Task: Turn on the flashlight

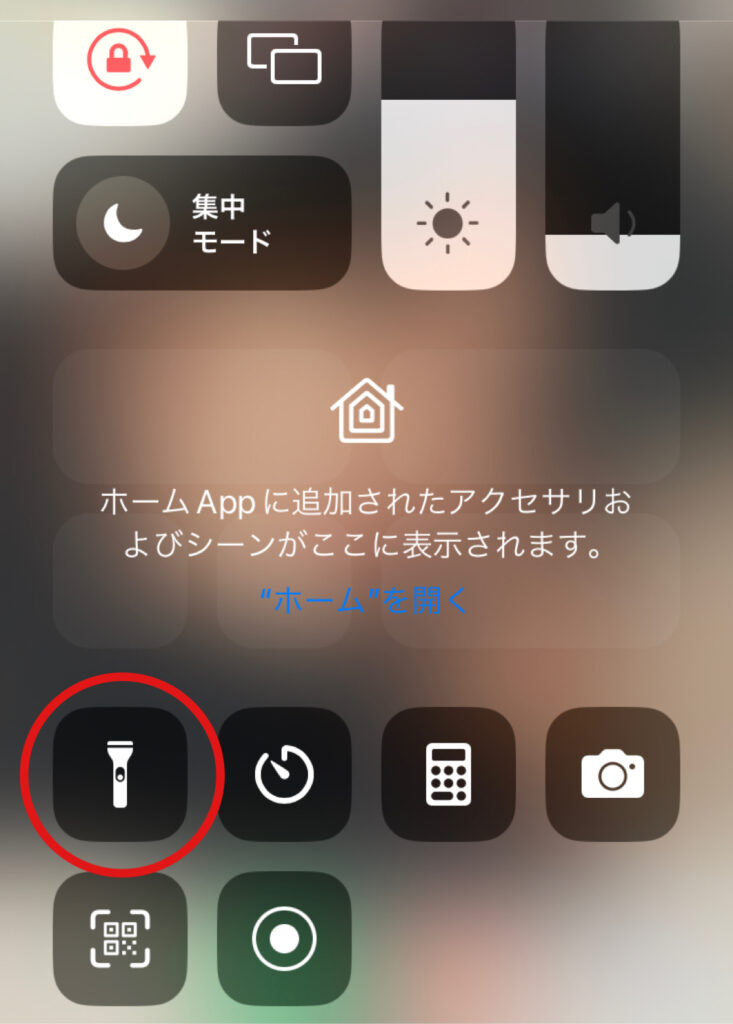Action: click(120, 774)
